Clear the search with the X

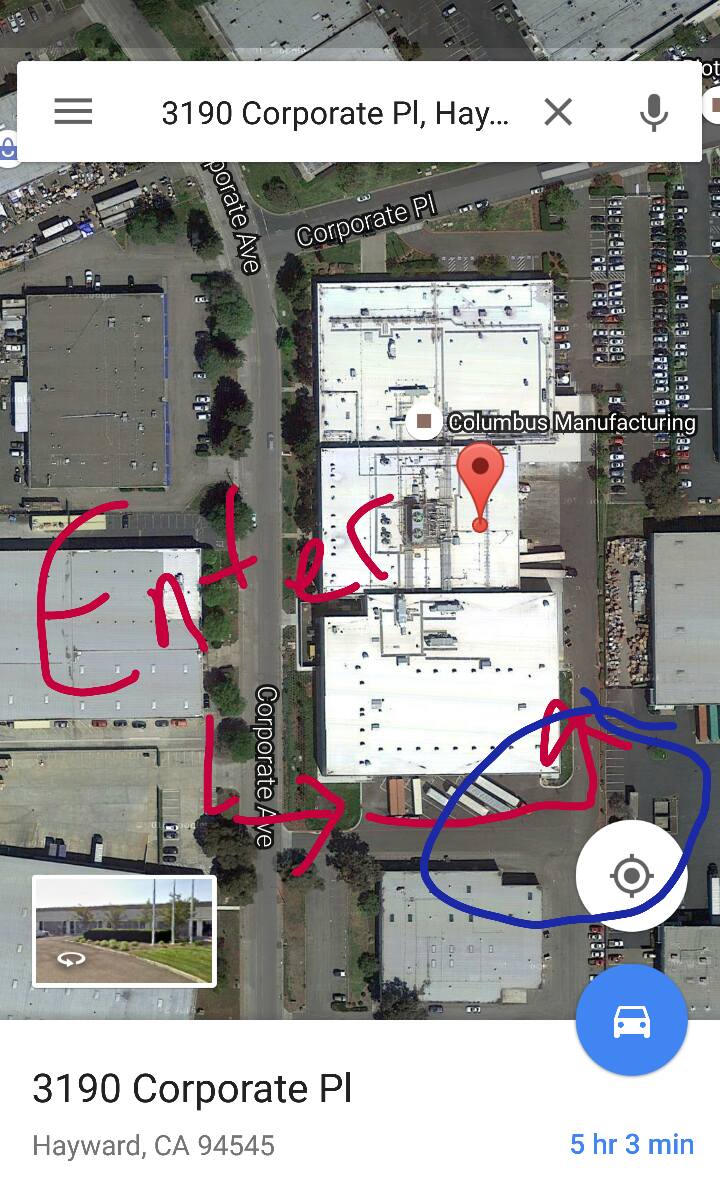558,113
